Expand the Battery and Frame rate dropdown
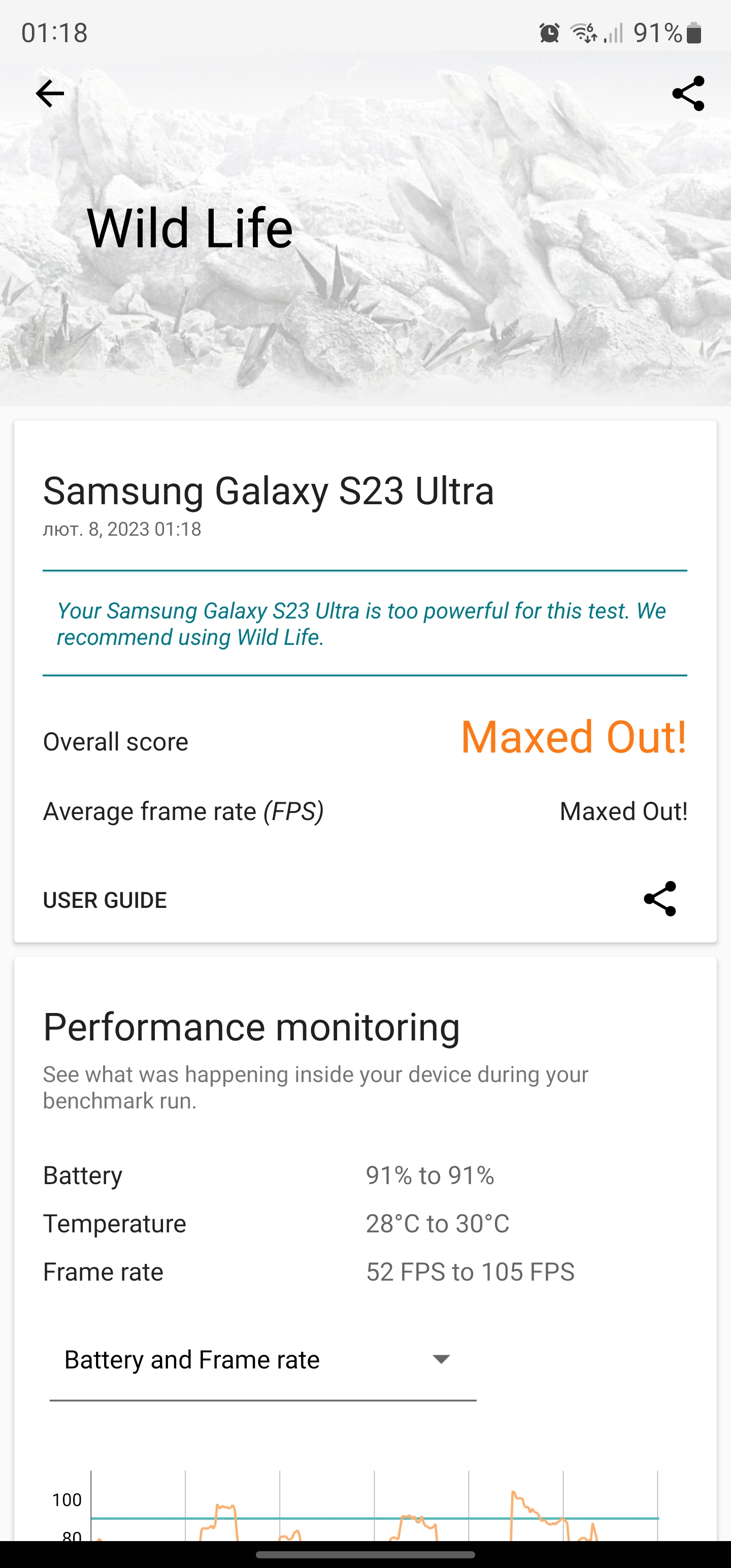Viewport: 731px width, 1568px height. pyautogui.click(x=262, y=1360)
